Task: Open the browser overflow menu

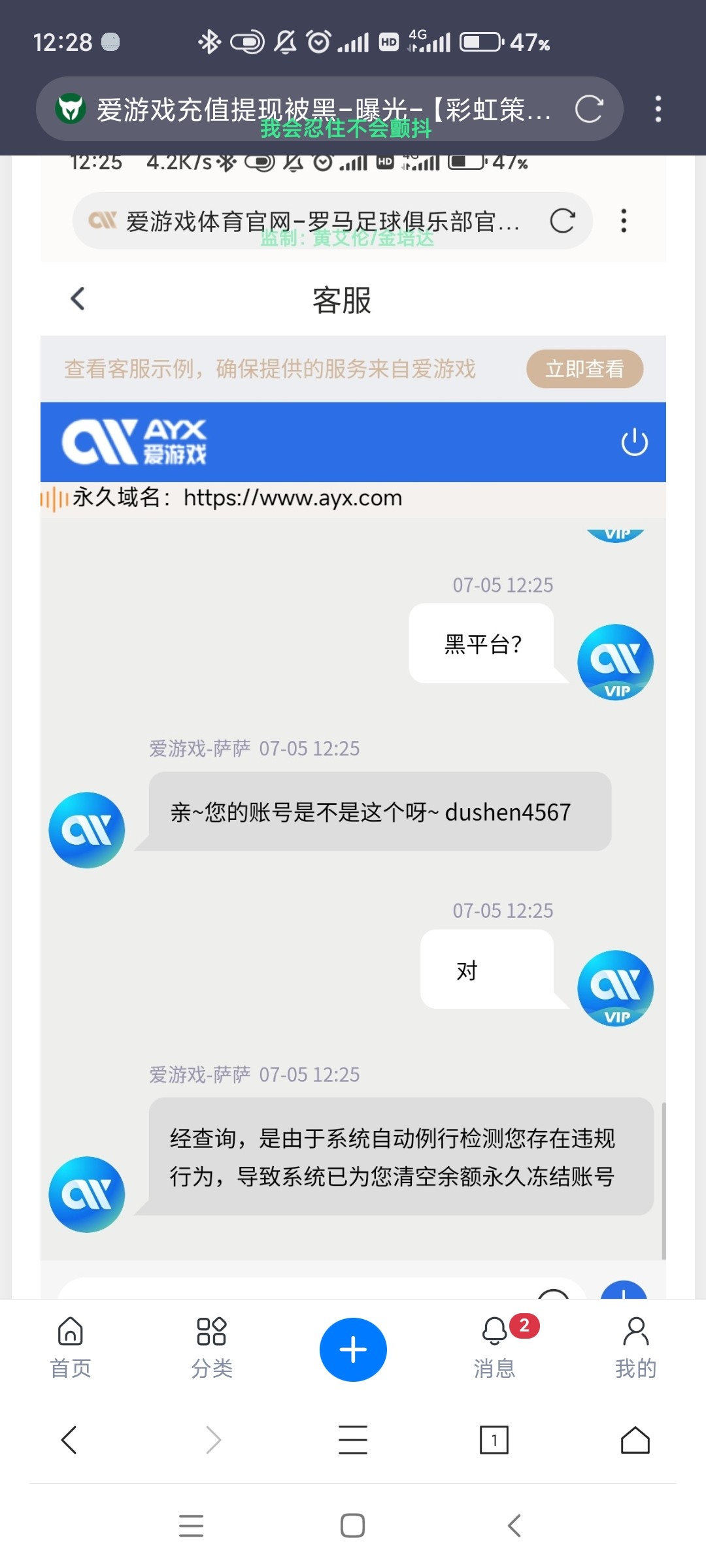Action: click(658, 109)
